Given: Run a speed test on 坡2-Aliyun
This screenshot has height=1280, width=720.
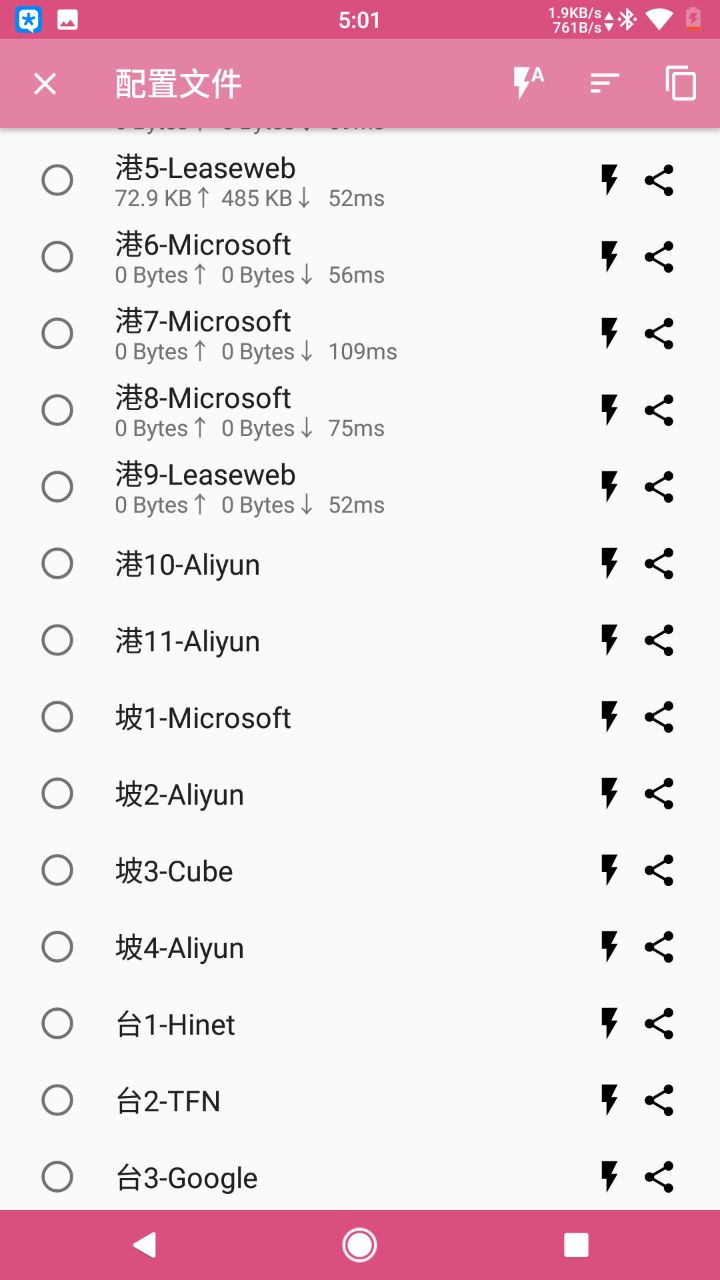Looking at the screenshot, I should pyautogui.click(x=608, y=794).
